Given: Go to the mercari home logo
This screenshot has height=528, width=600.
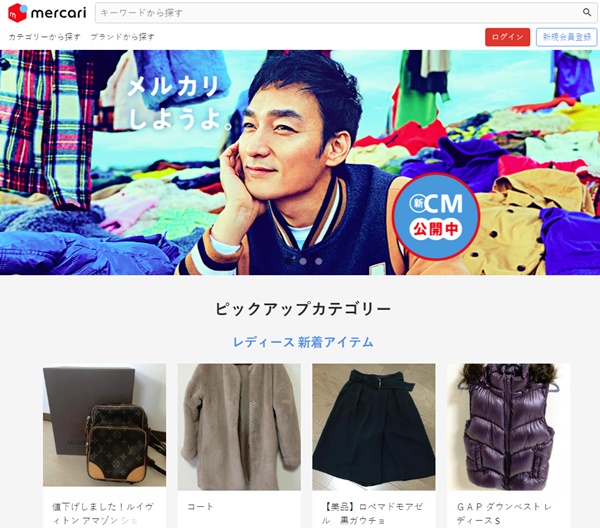Looking at the screenshot, I should [47, 14].
